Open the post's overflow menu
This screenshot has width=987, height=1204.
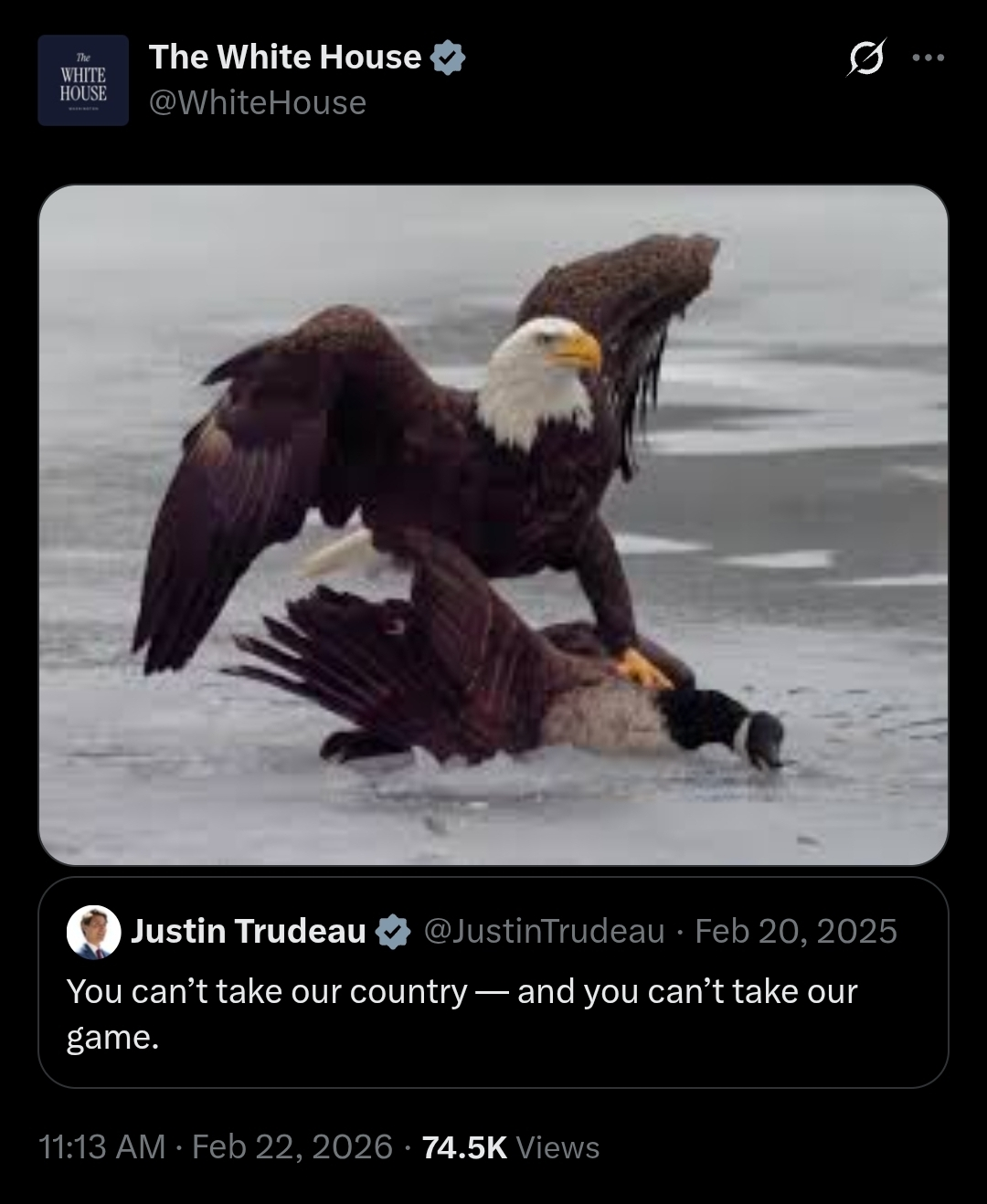[928, 58]
